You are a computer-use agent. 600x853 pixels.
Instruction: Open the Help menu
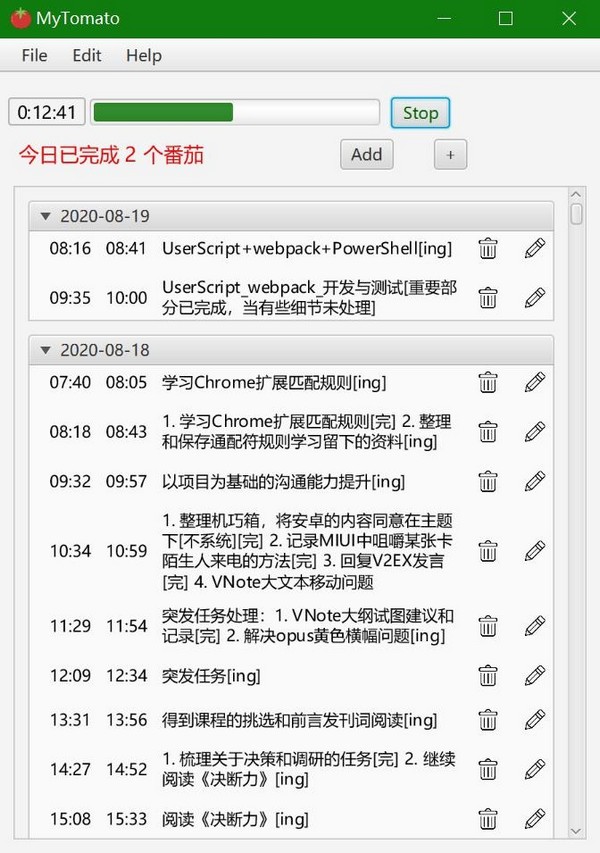point(144,55)
